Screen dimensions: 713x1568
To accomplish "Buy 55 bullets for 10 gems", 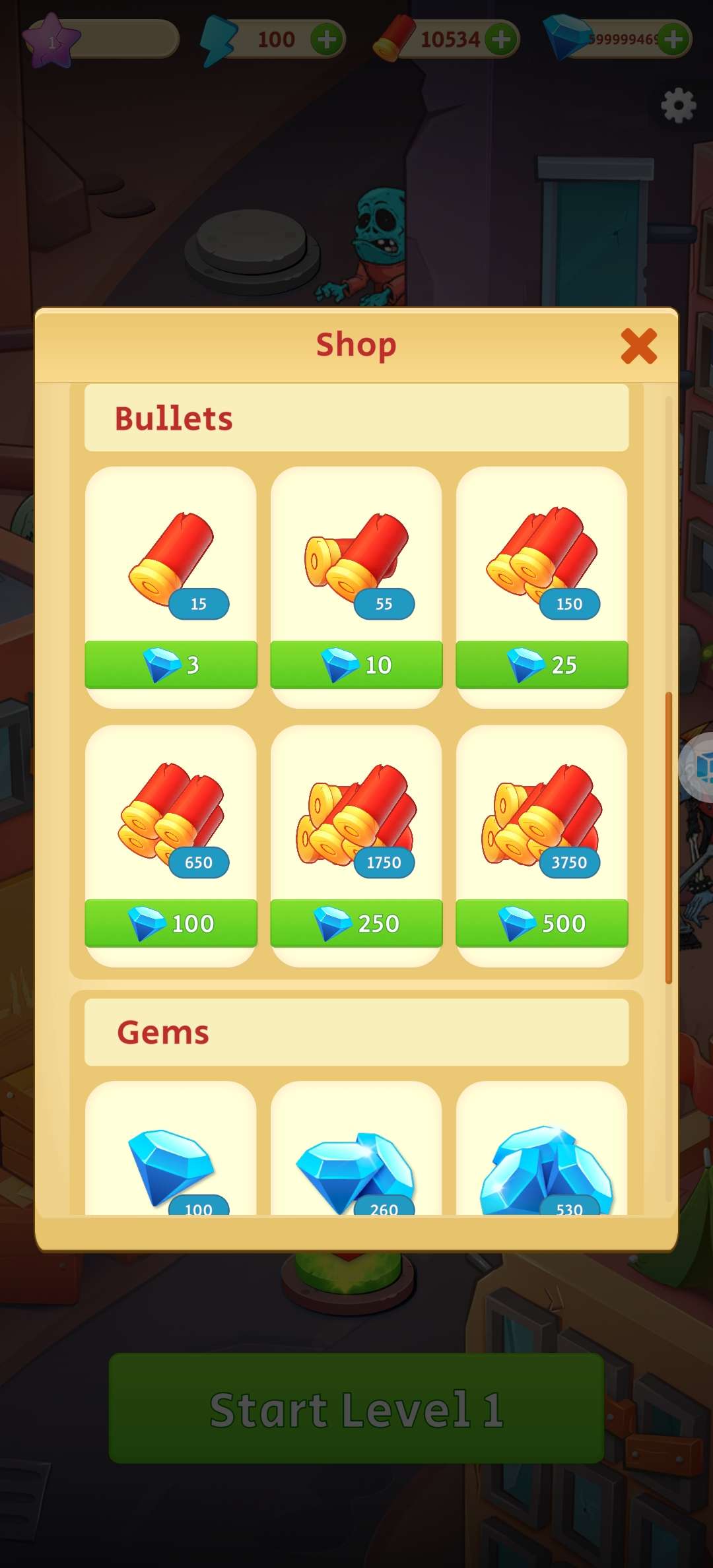I will pos(356,665).
